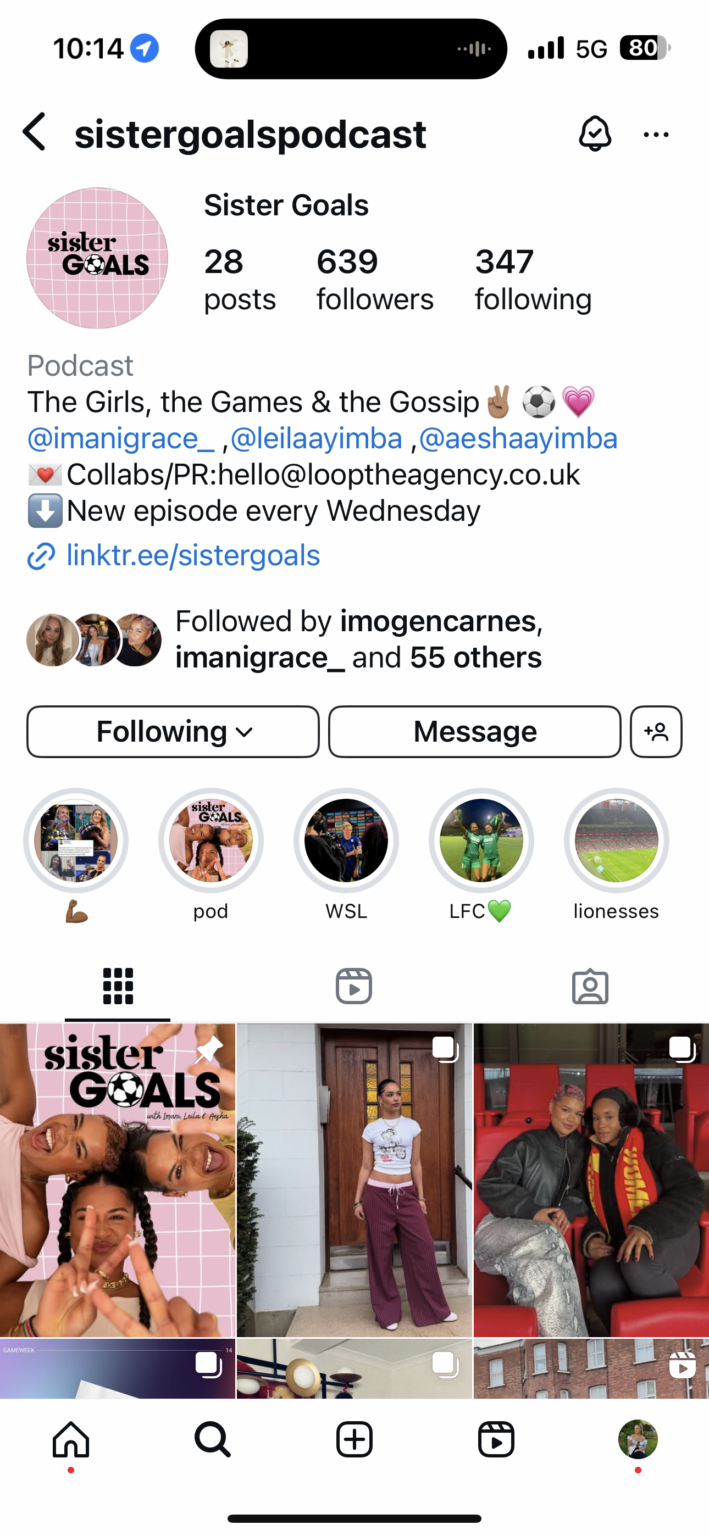709x1536 pixels.
Task: View the lionesses story highlight
Action: [x=616, y=841]
